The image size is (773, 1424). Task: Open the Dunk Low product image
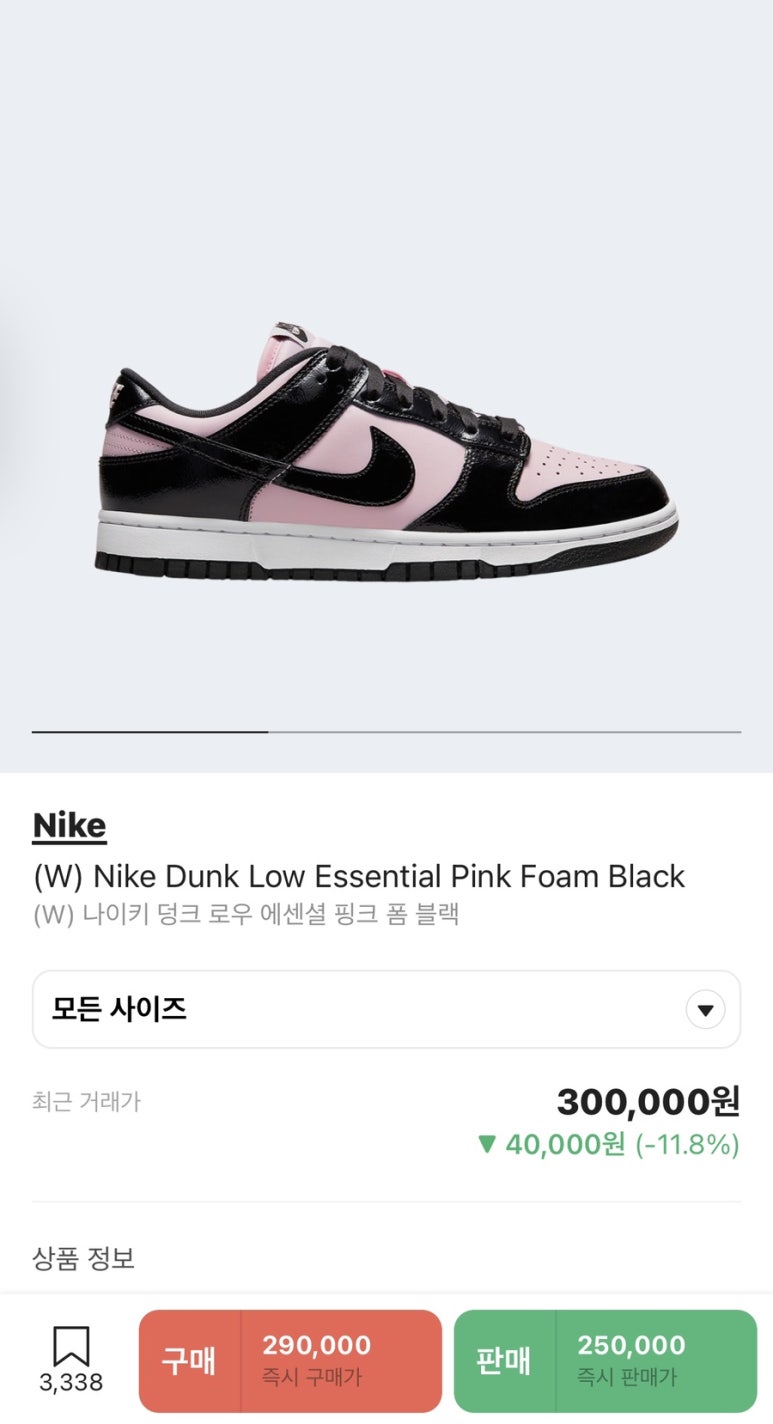388,452
